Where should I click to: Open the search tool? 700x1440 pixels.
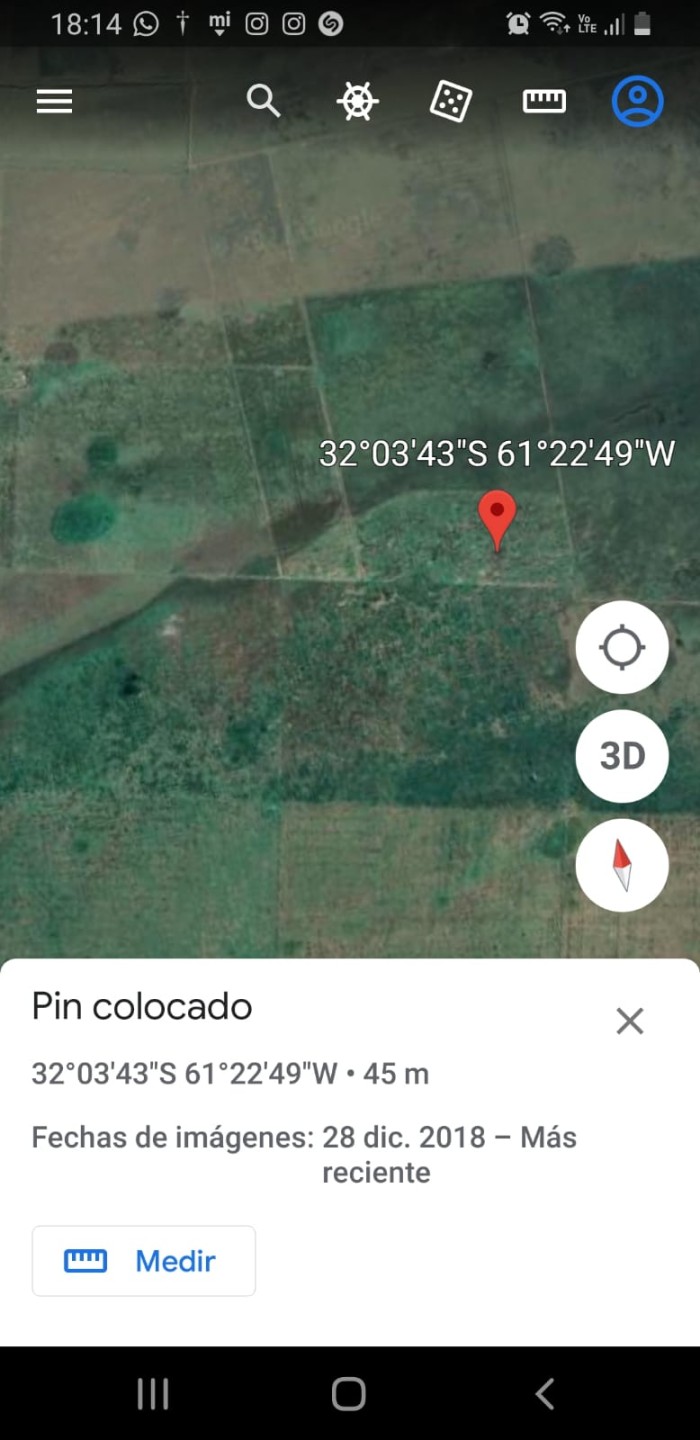(x=263, y=101)
